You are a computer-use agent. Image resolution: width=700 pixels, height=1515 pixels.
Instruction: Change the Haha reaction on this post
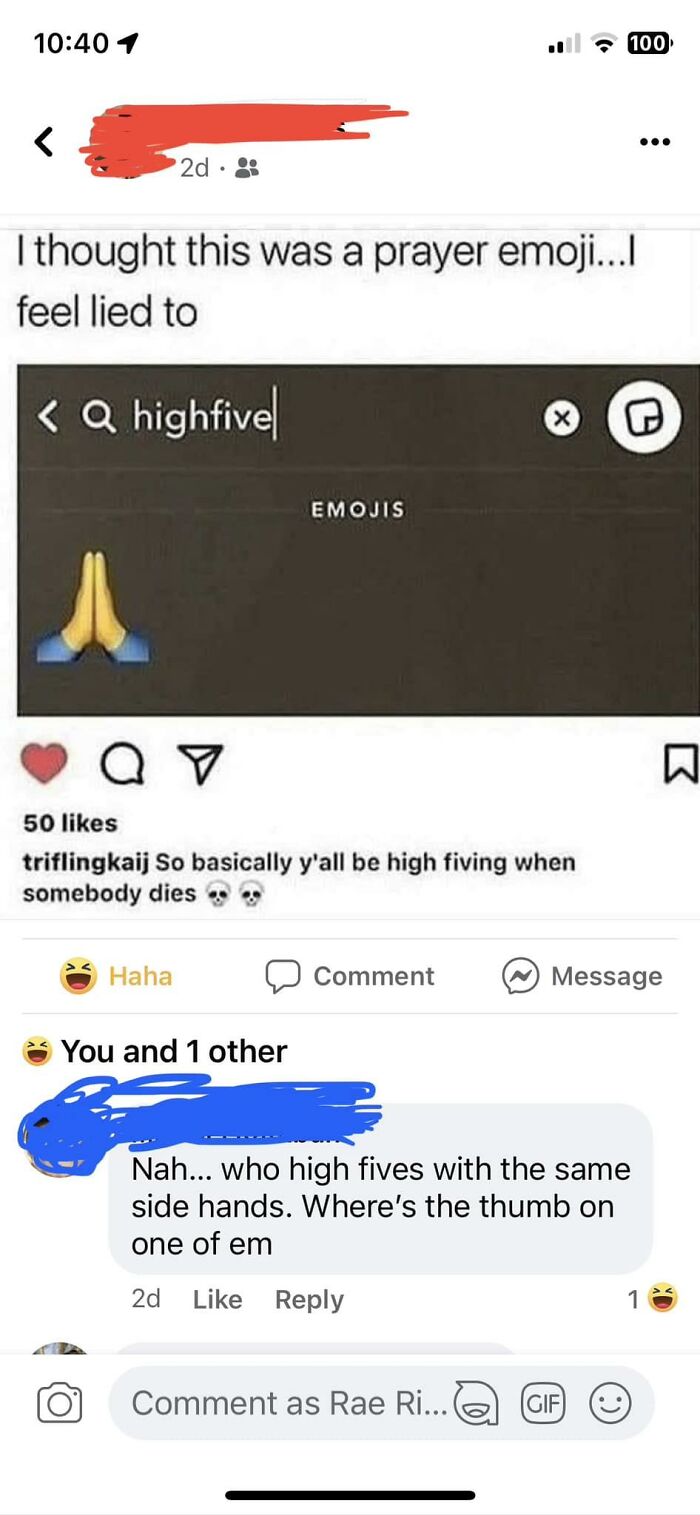115,976
